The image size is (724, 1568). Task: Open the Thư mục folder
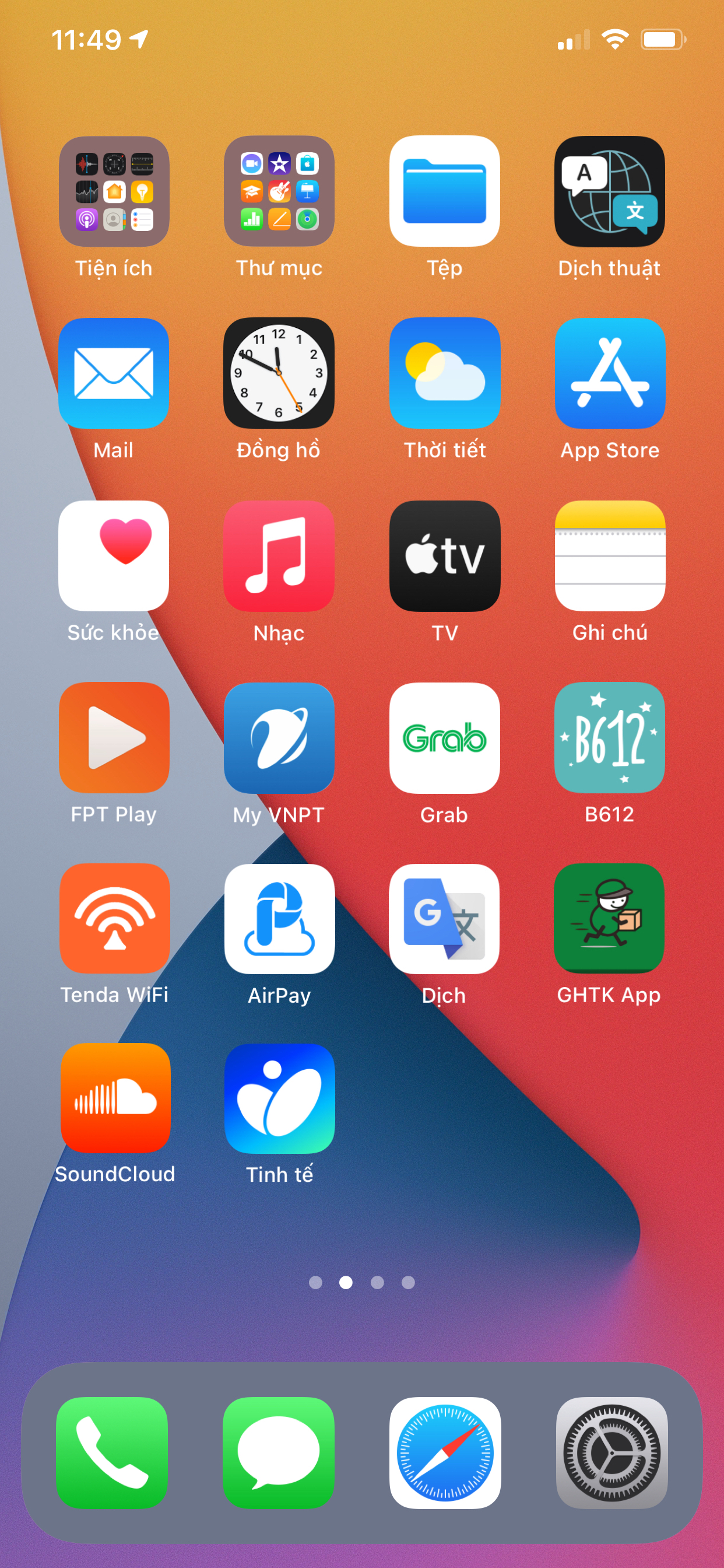pyautogui.click(x=279, y=191)
